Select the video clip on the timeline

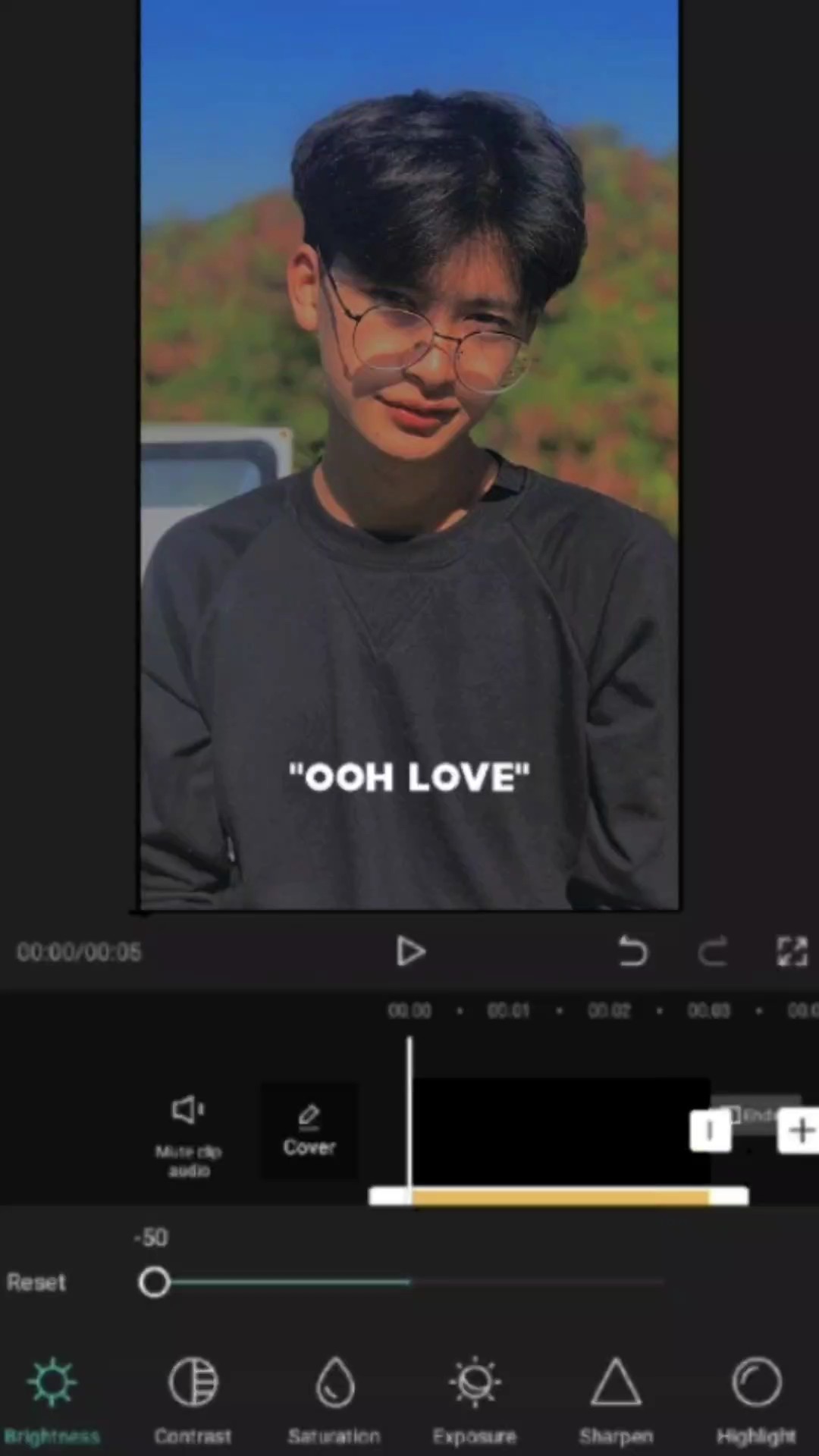(x=561, y=1130)
